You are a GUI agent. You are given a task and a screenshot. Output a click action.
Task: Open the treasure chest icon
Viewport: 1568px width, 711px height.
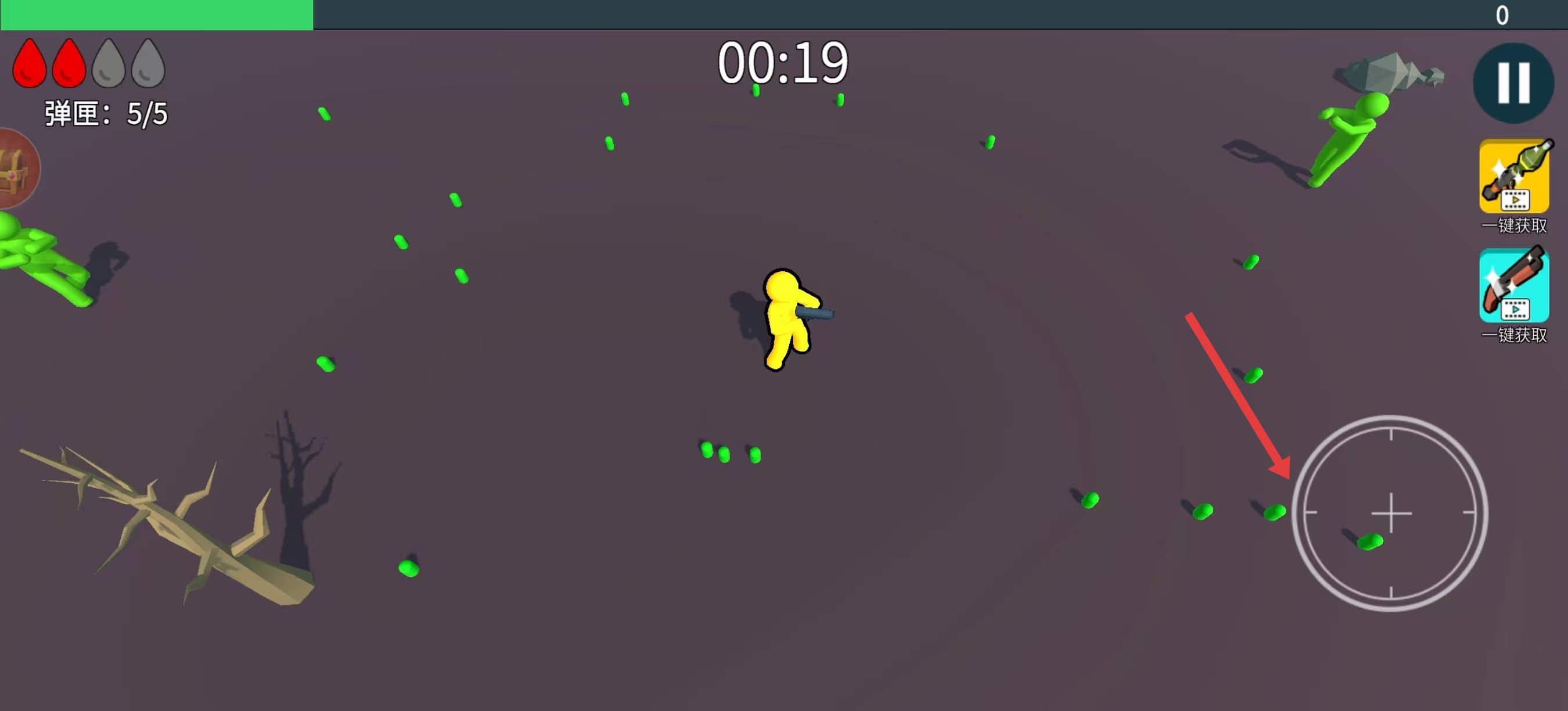click(x=13, y=169)
